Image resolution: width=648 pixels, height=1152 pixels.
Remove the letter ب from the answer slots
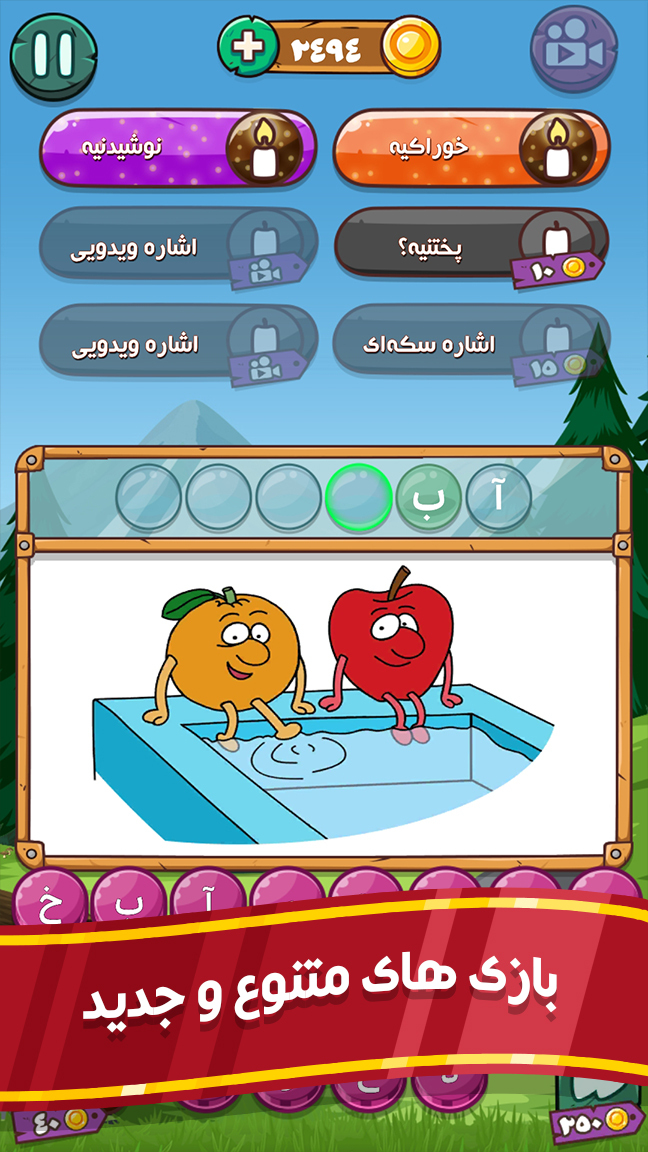pos(428,497)
